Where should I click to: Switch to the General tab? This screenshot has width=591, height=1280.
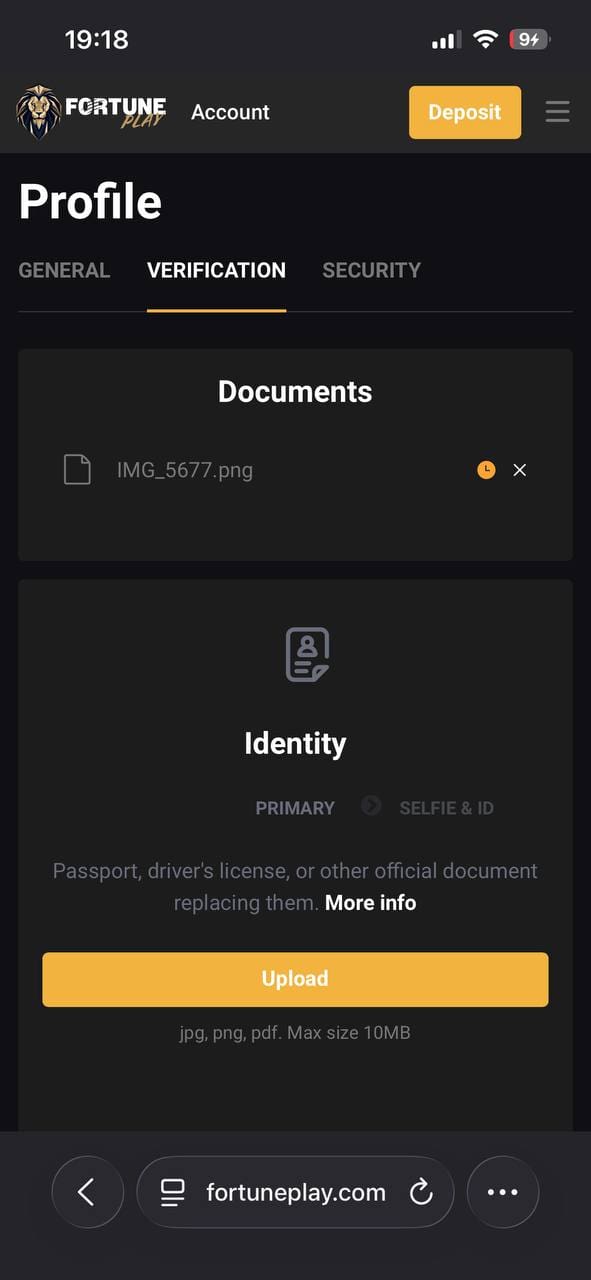(x=64, y=270)
